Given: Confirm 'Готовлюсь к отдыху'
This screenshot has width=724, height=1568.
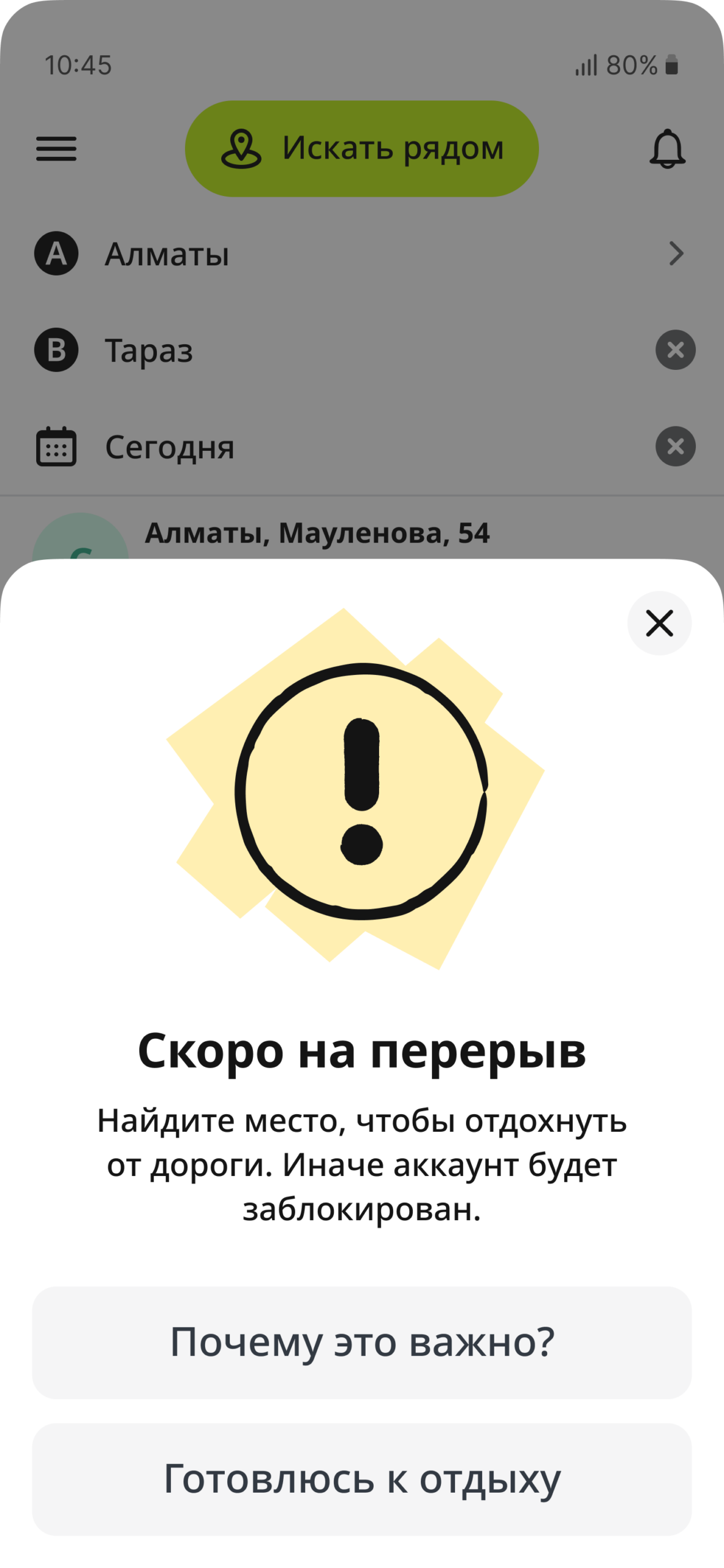Looking at the screenshot, I should click(361, 1479).
